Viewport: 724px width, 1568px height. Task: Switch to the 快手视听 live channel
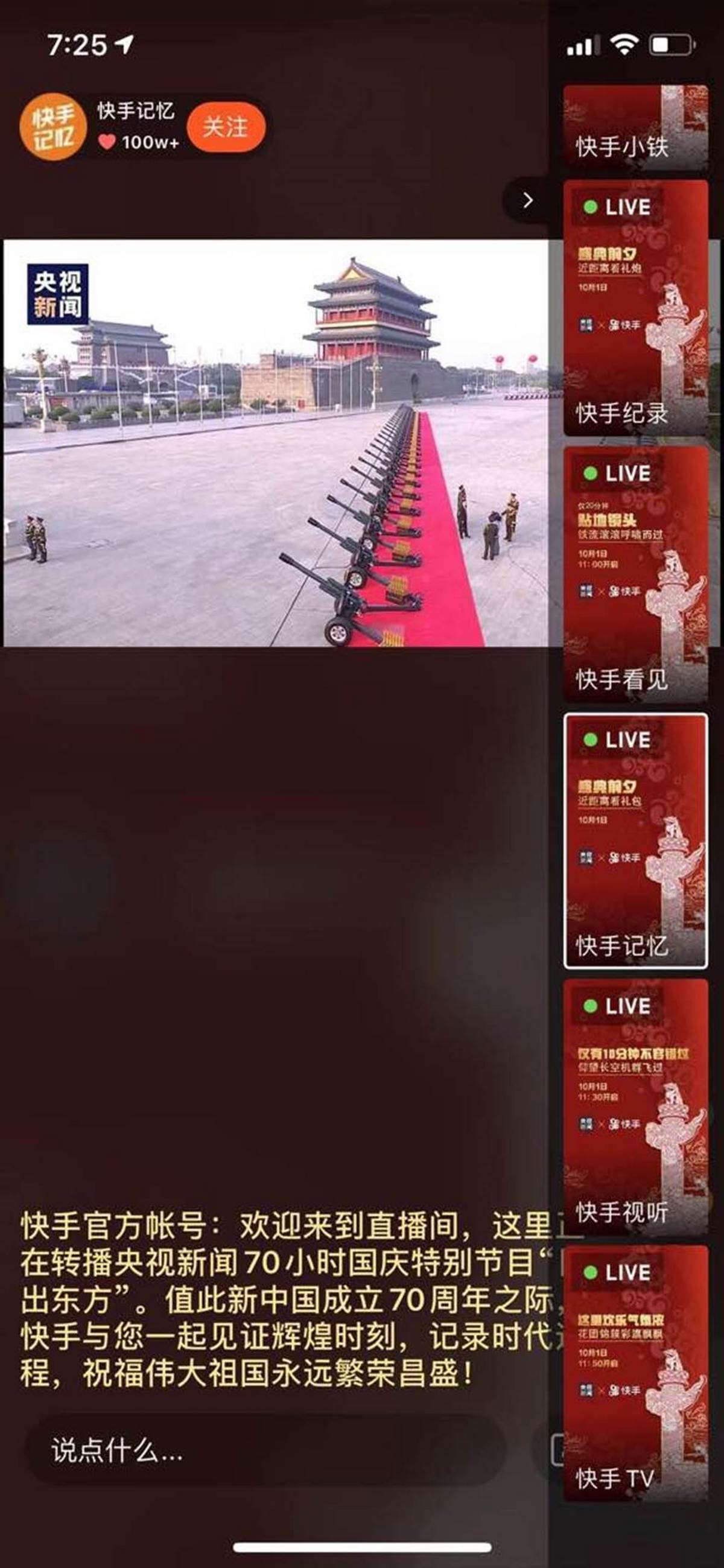pyautogui.click(x=636, y=1106)
